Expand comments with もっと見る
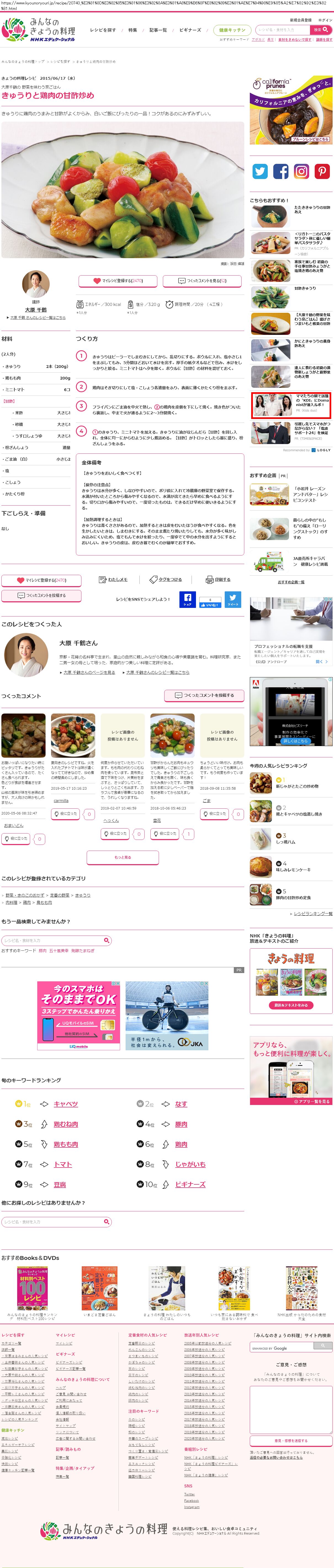The width and height of the screenshot is (334, 1568). [x=123, y=857]
